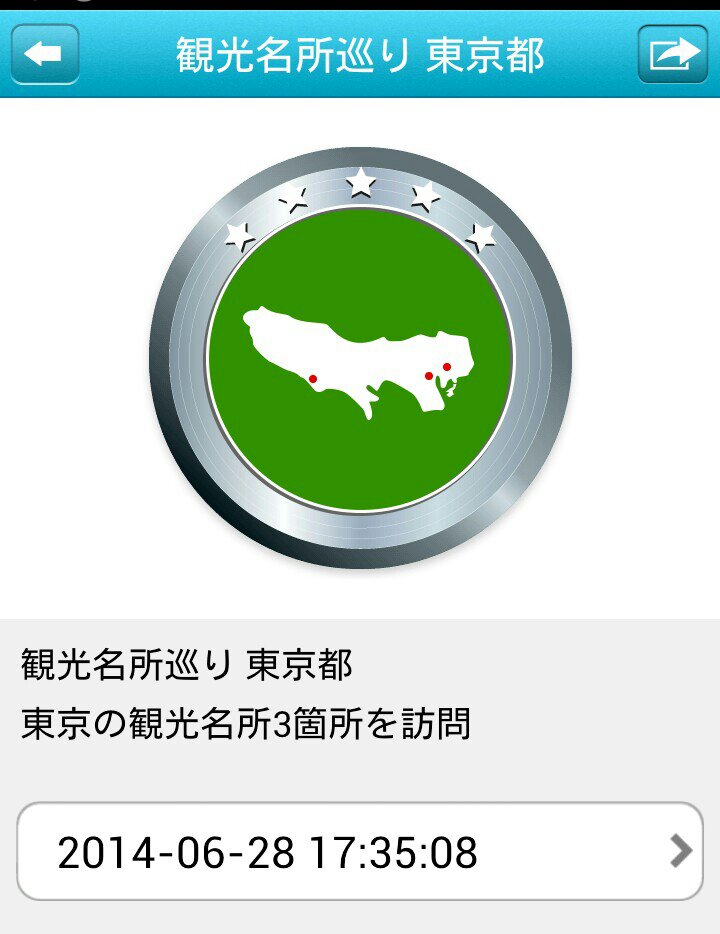The image size is (720, 934).
Task: Go back using the arrow button
Action: (44, 54)
